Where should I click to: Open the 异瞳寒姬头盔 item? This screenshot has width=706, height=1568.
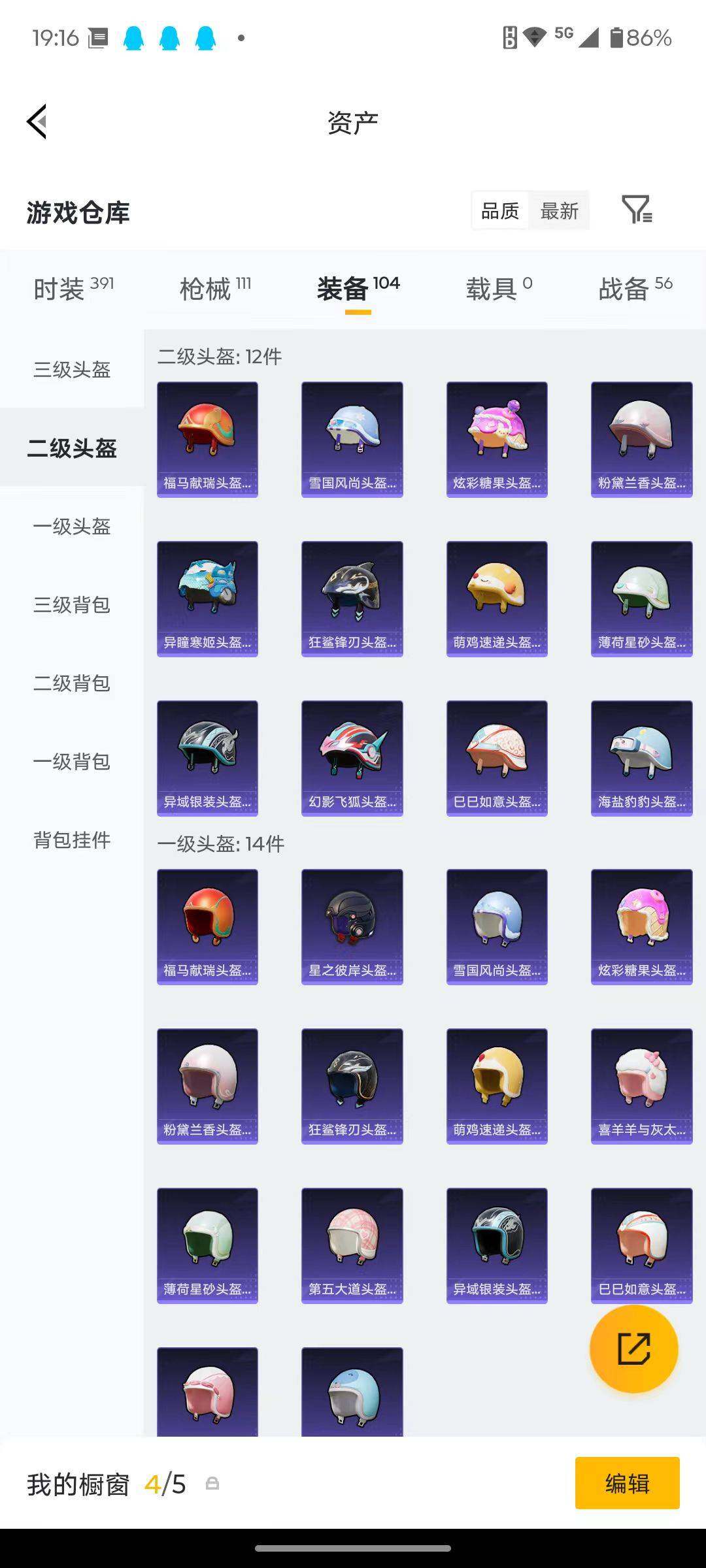pyautogui.click(x=207, y=598)
